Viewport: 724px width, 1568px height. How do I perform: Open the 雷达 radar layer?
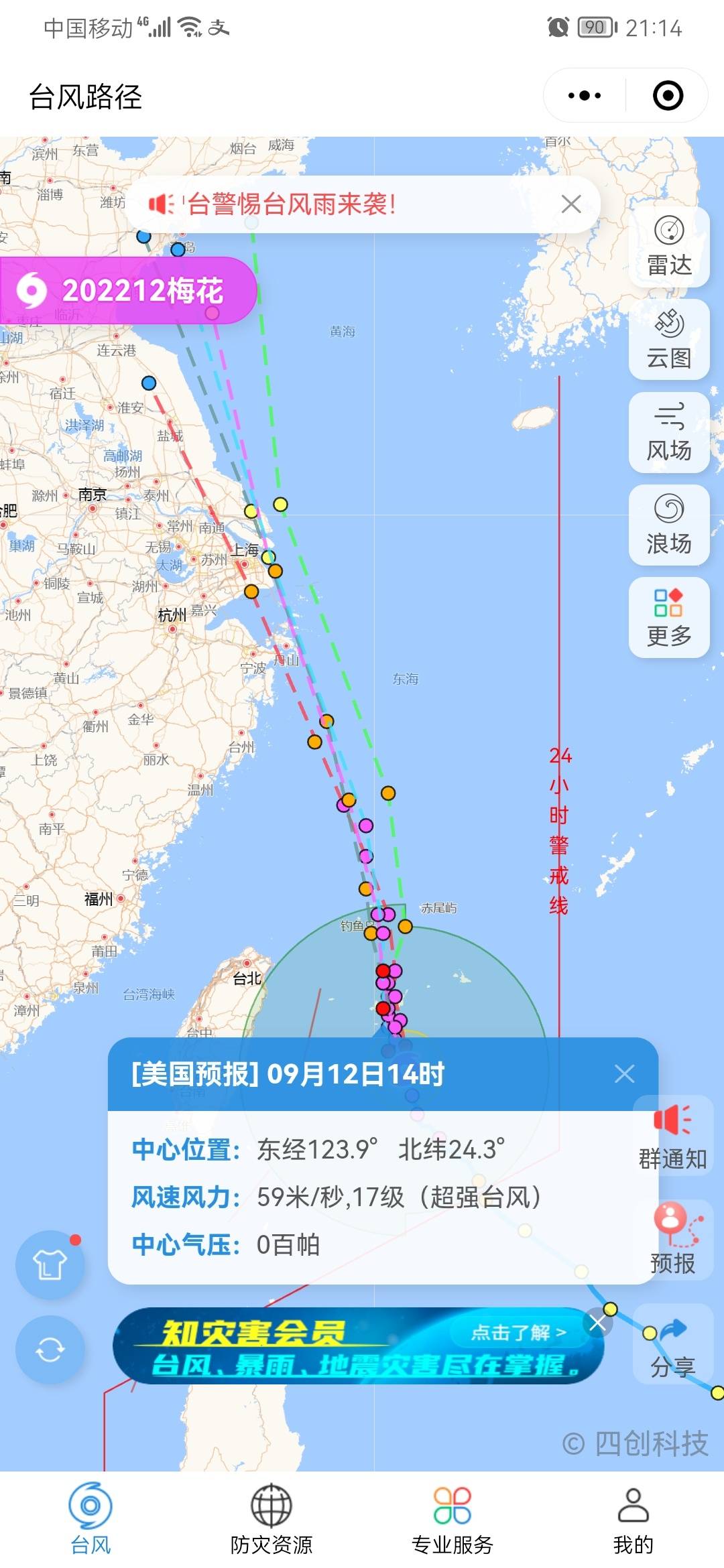(x=669, y=247)
